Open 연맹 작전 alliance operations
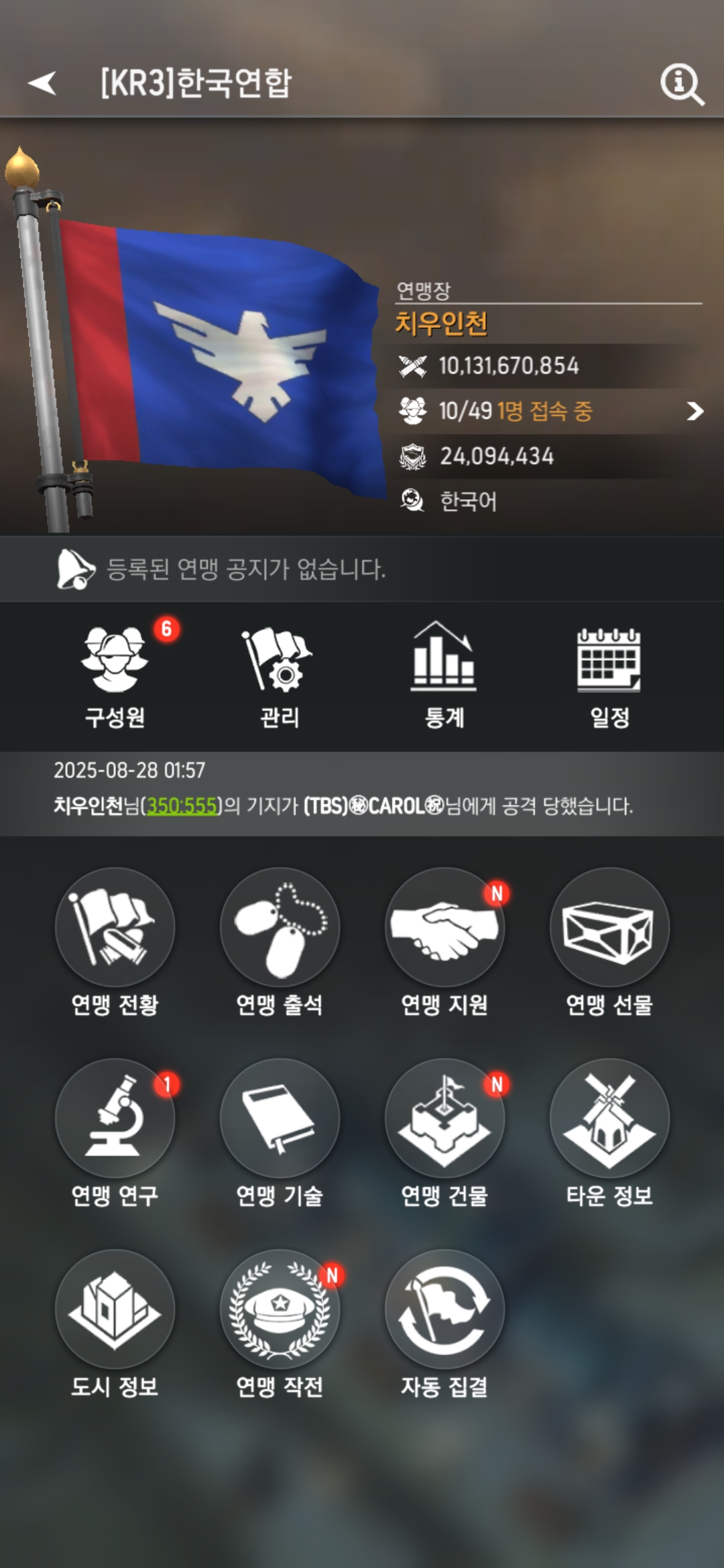The height and width of the screenshot is (1568, 724). tap(280, 1309)
